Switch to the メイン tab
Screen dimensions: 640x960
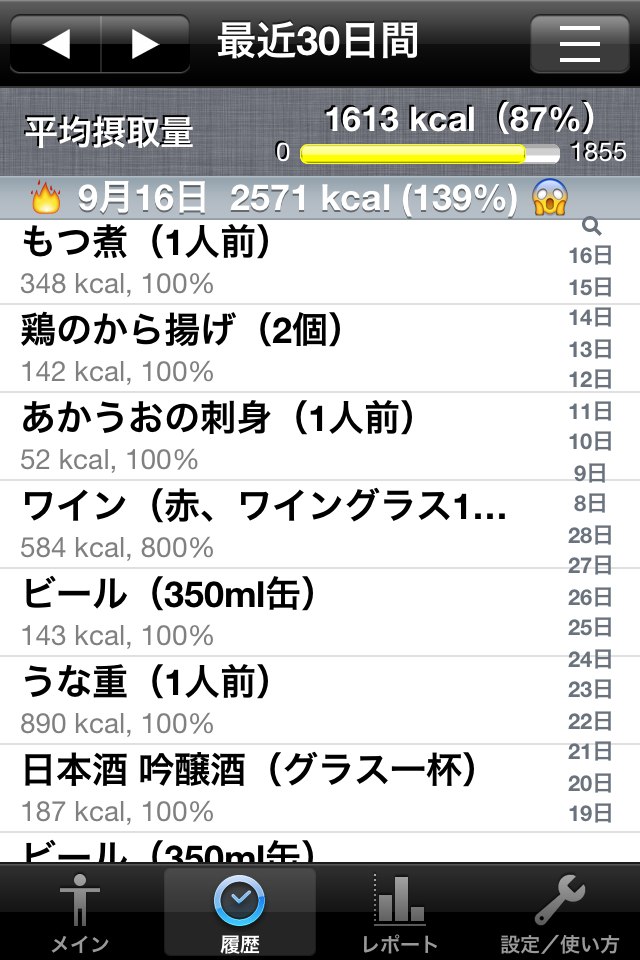80,911
